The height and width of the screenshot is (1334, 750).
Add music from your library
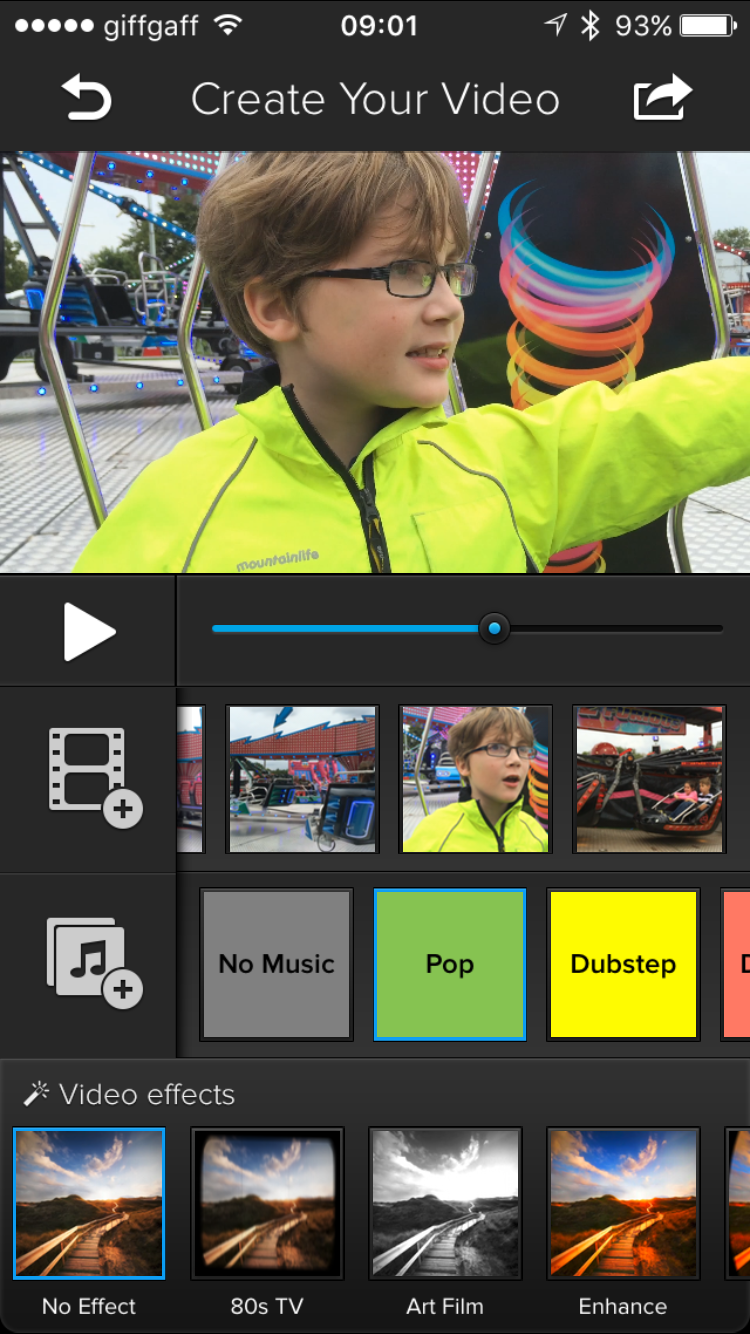(94, 963)
